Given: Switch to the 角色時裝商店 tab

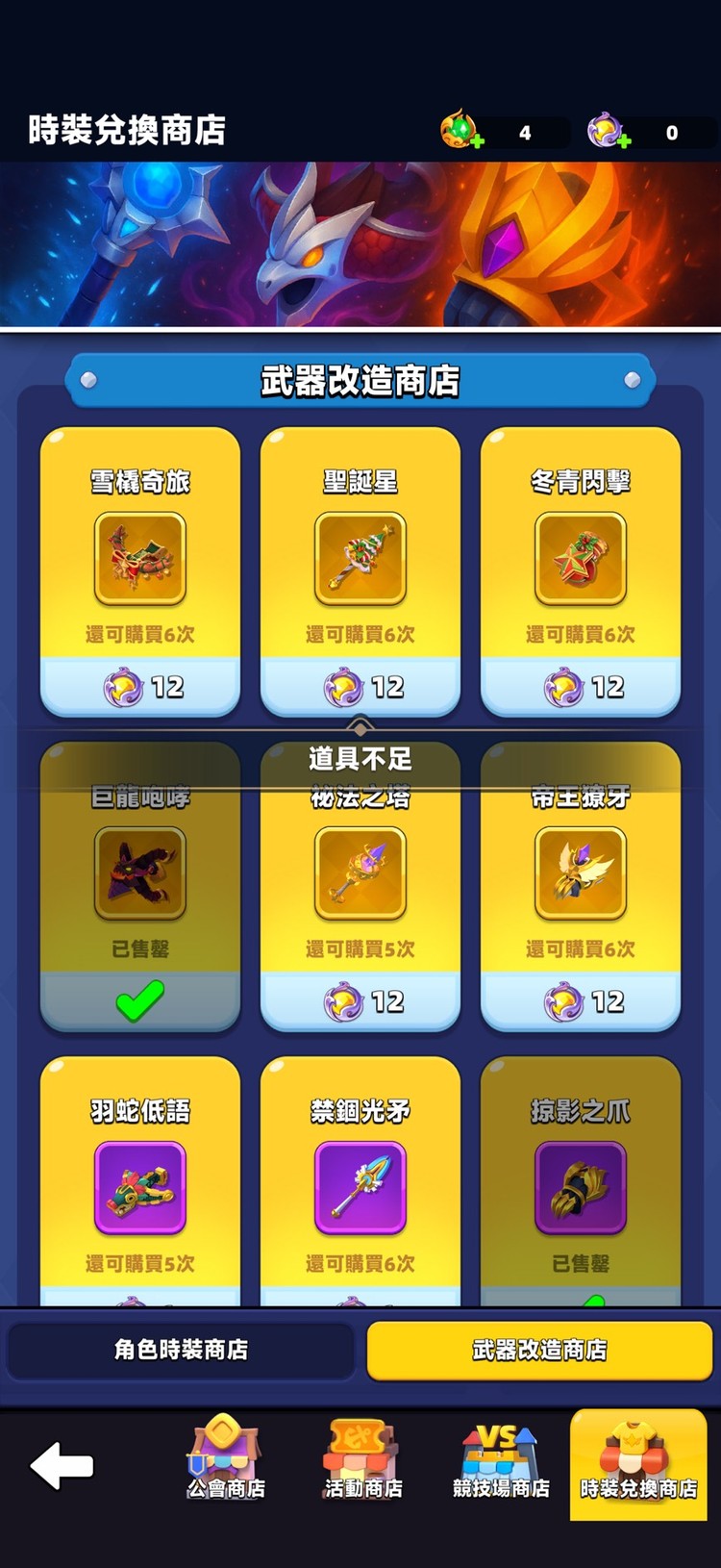Looking at the screenshot, I should [x=180, y=1349].
